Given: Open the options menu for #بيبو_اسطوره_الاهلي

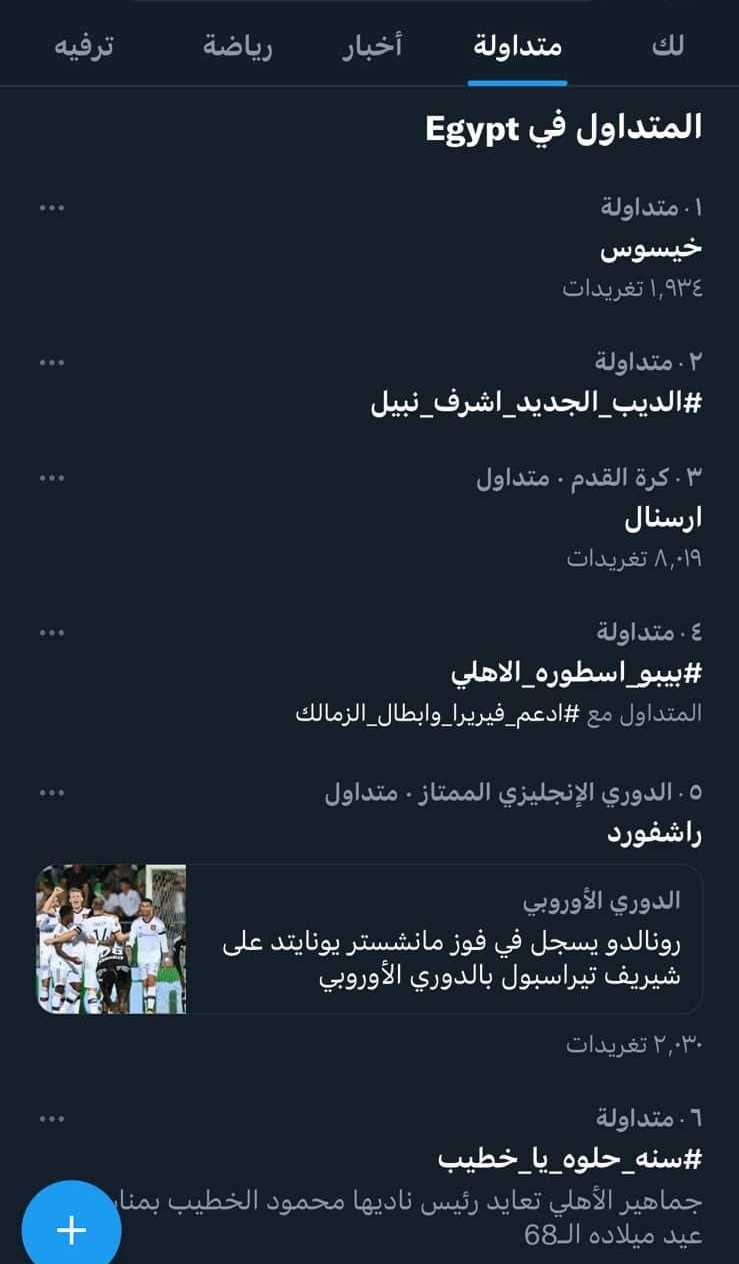Looking at the screenshot, I should pyautogui.click(x=51, y=632).
